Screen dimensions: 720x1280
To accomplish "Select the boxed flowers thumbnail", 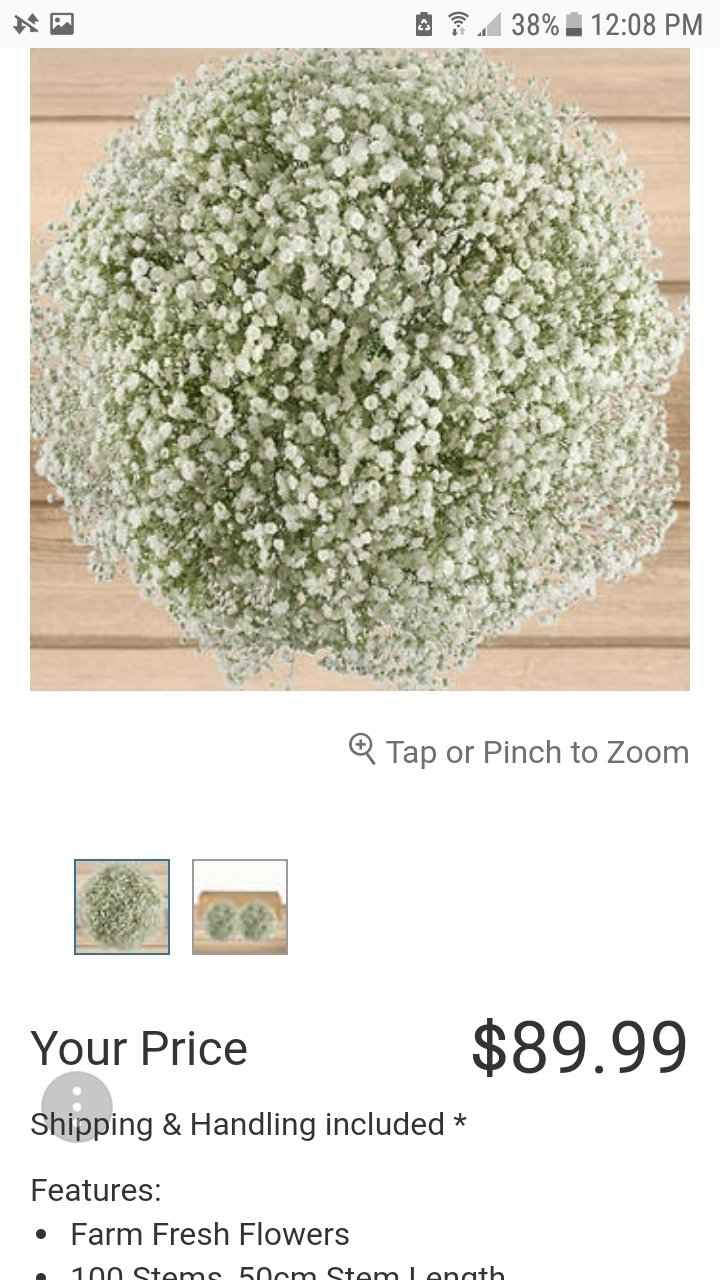I will [240, 907].
